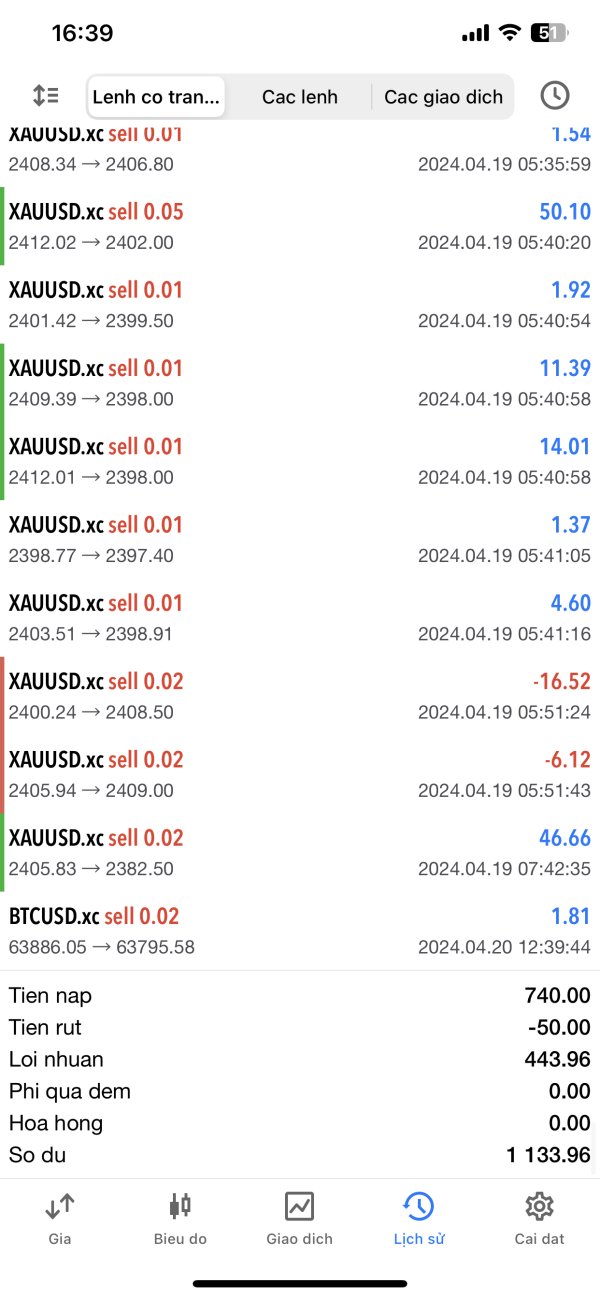Open the XAUUSD trade with 1.37 profit
Screen dimensions: 600x1299
(300, 539)
